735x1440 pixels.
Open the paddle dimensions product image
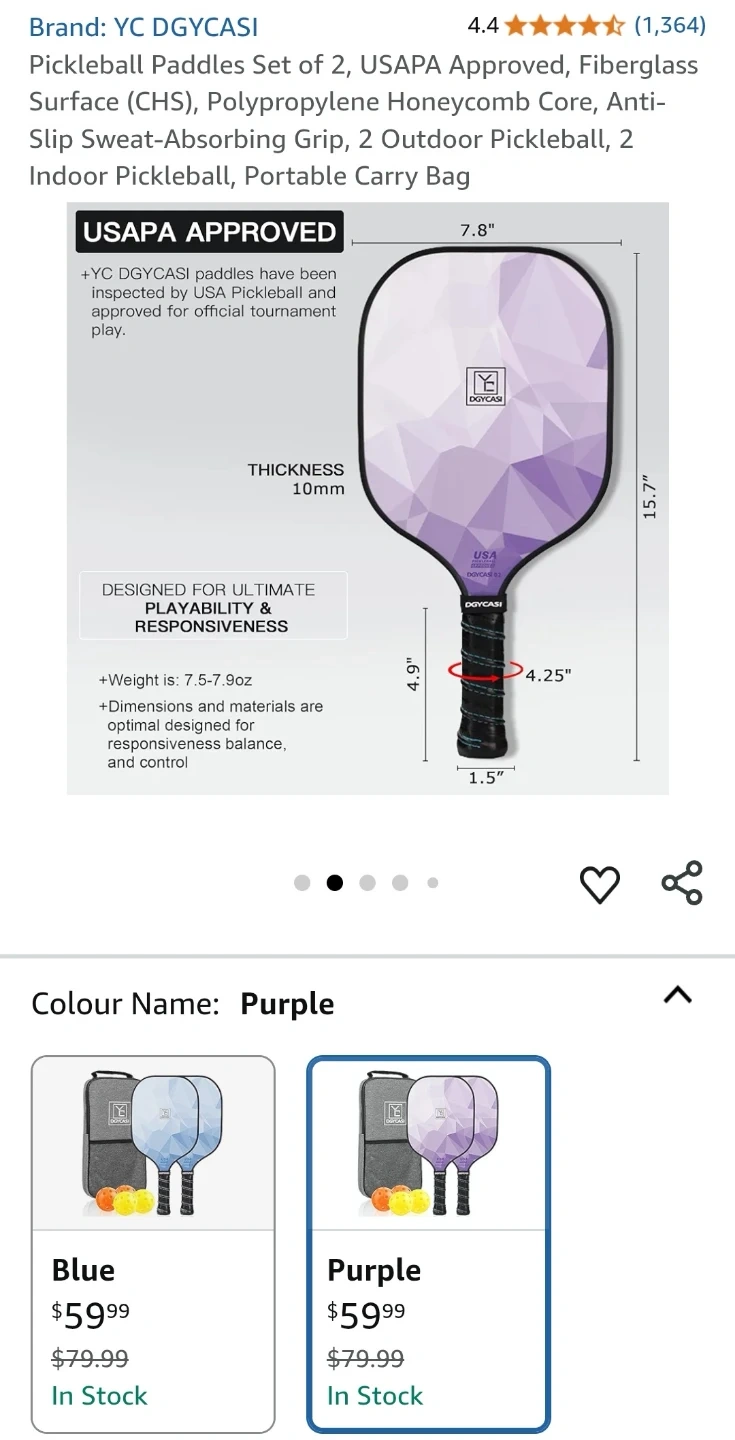(x=368, y=499)
